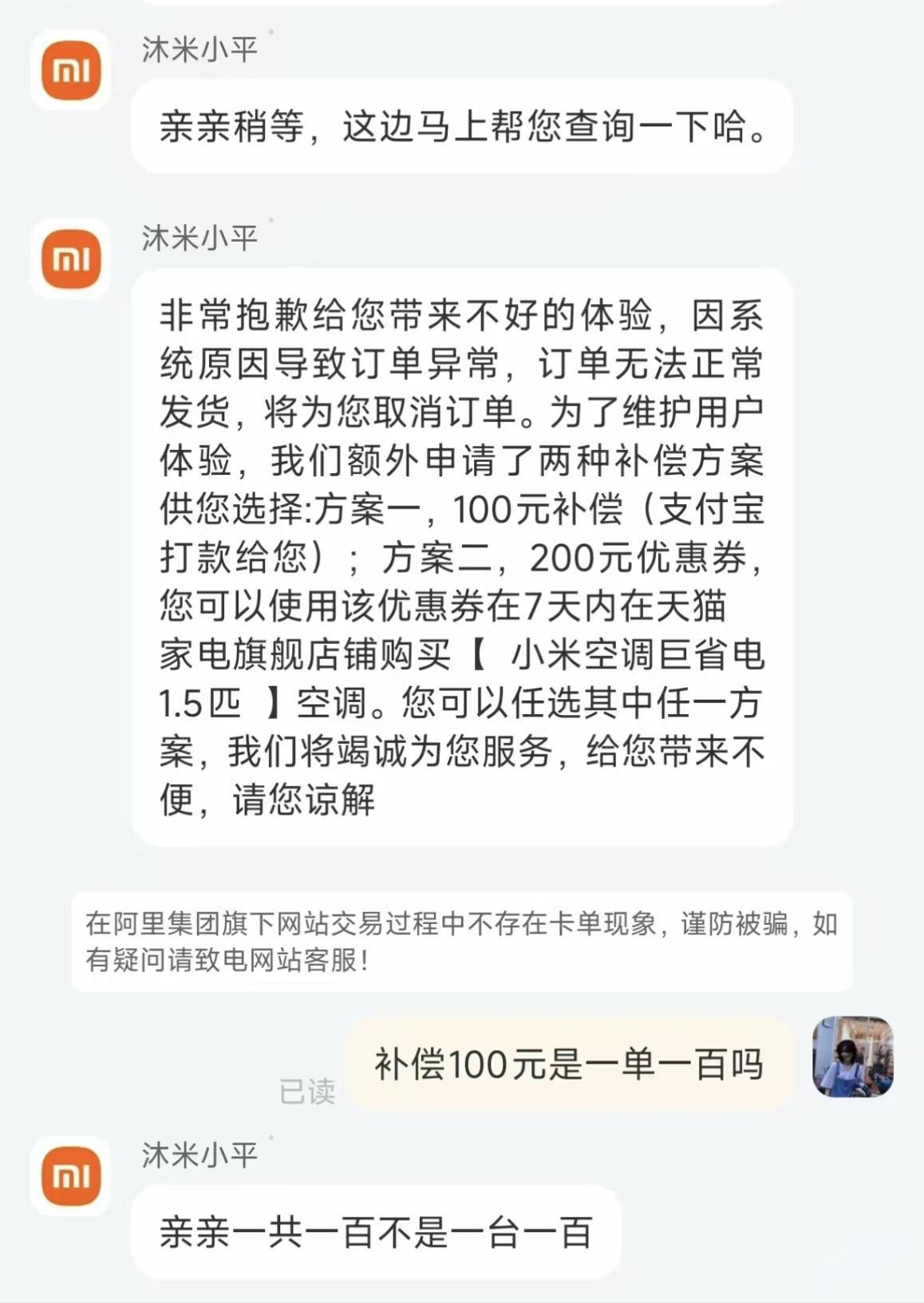Screen dimensions: 924x1303
Task: Open the Xiaomi avatar beside the 亲亲一共一百 message
Action: [x=71, y=1175]
